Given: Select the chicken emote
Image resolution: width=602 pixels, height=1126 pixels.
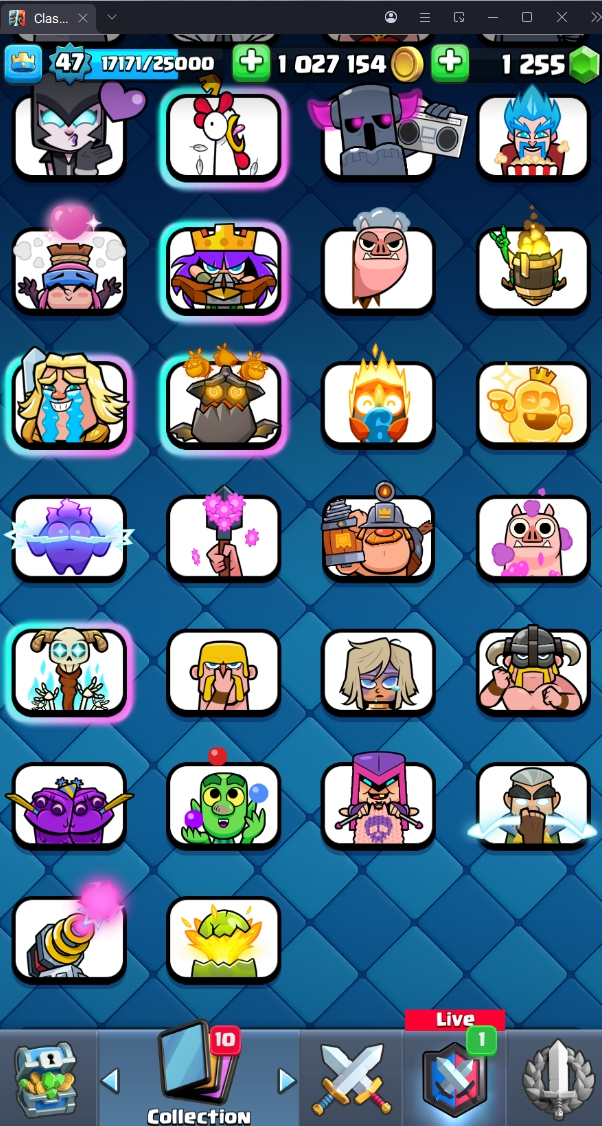Looking at the screenshot, I should [x=224, y=137].
